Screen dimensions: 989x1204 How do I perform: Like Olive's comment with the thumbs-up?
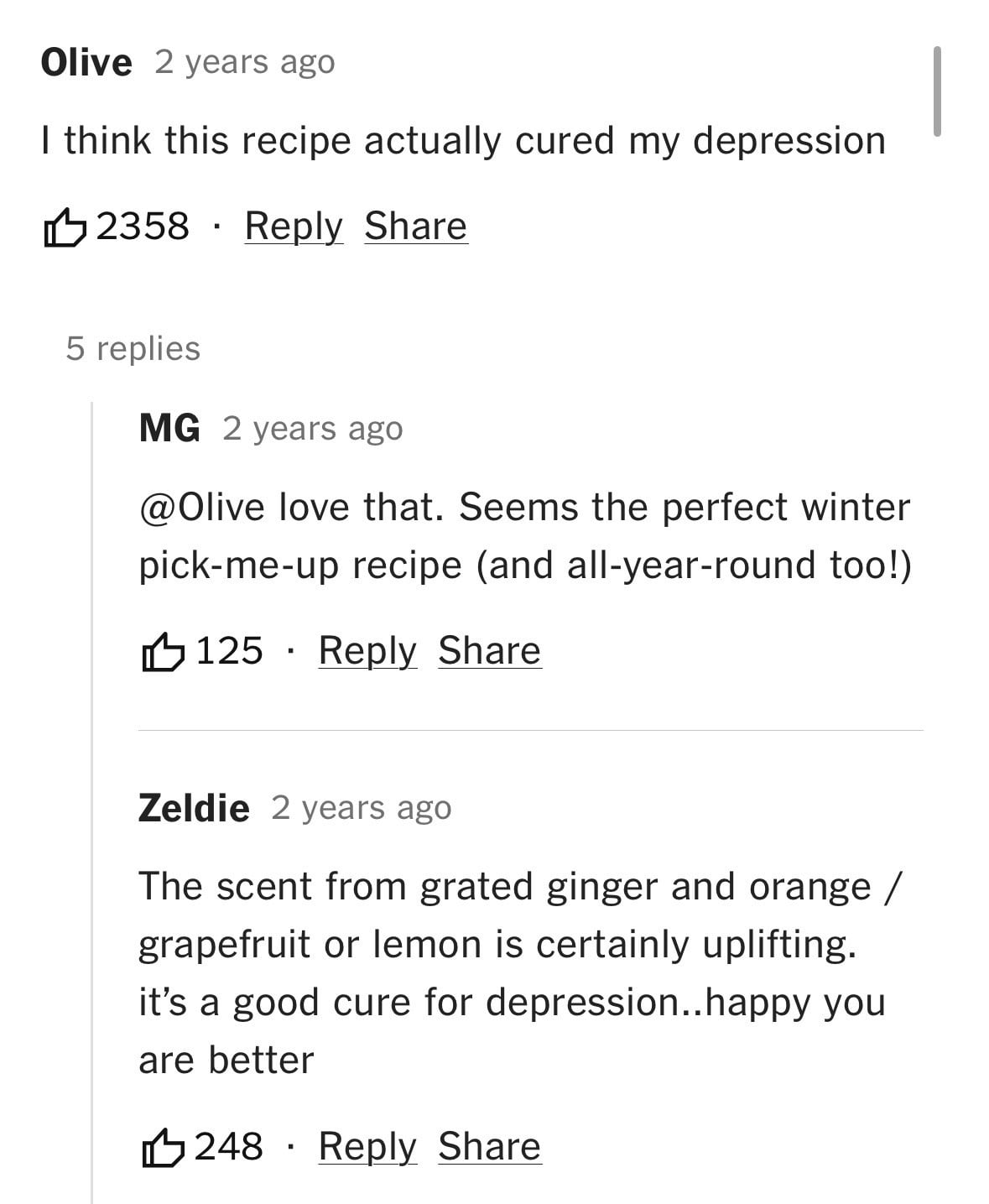click(x=64, y=227)
